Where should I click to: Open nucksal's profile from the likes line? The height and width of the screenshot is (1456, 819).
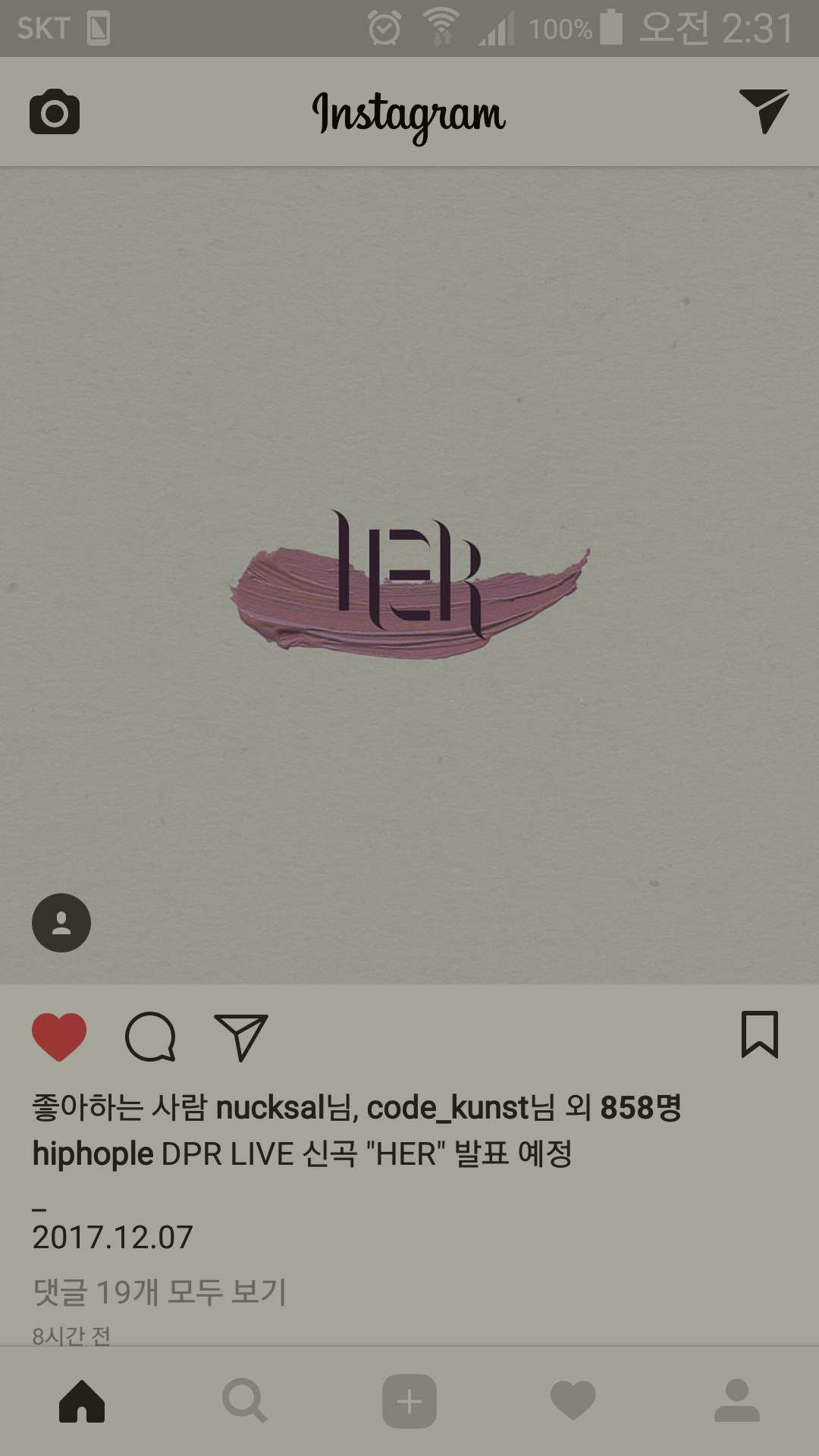tap(271, 1108)
